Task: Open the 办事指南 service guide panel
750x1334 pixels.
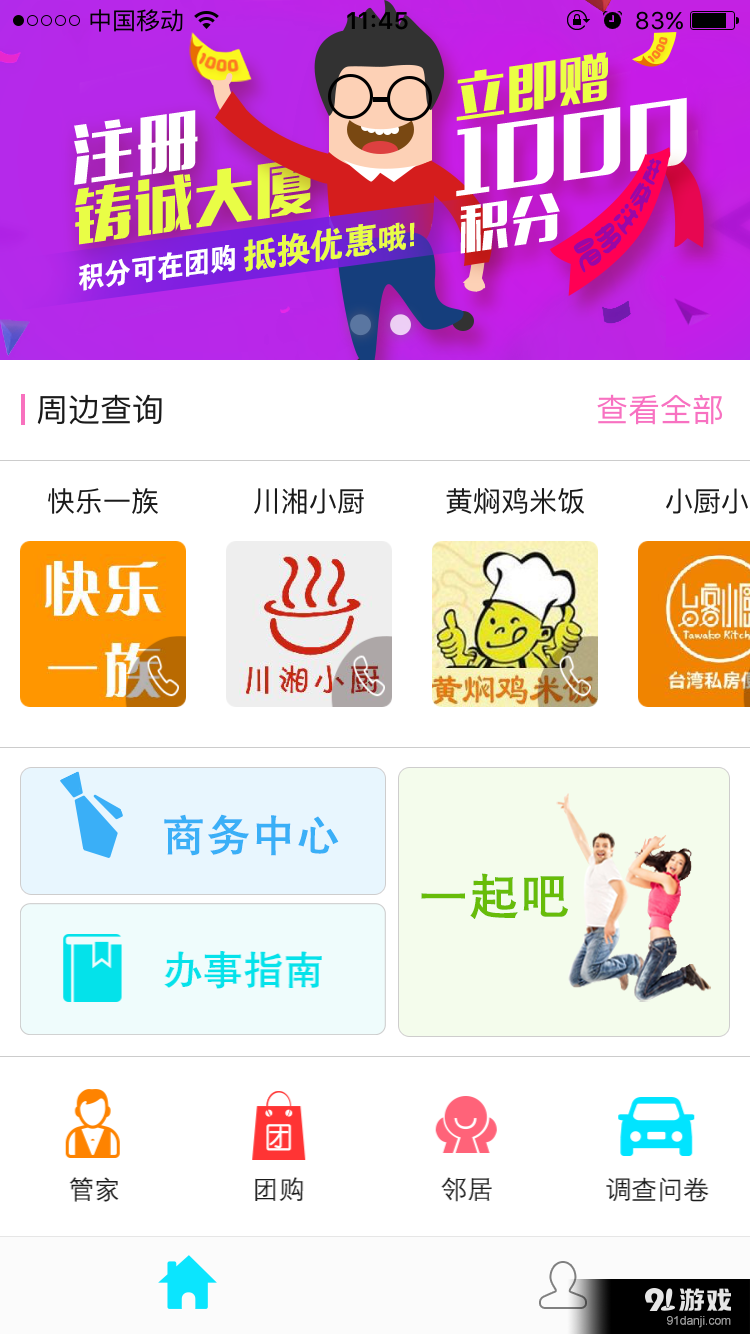Action: [x=203, y=968]
